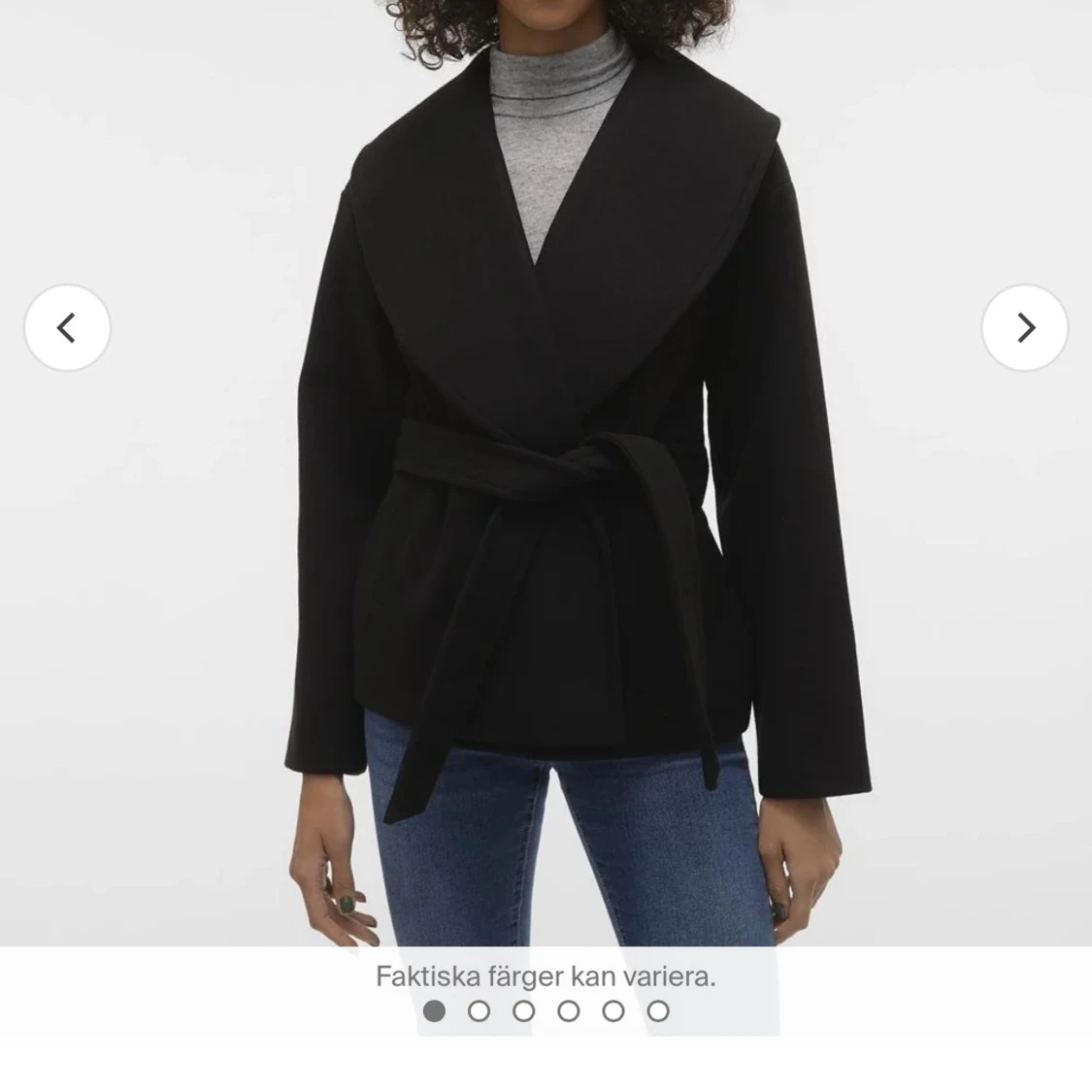
Task: Jump to the fifth image dot
Action: pos(612,1011)
